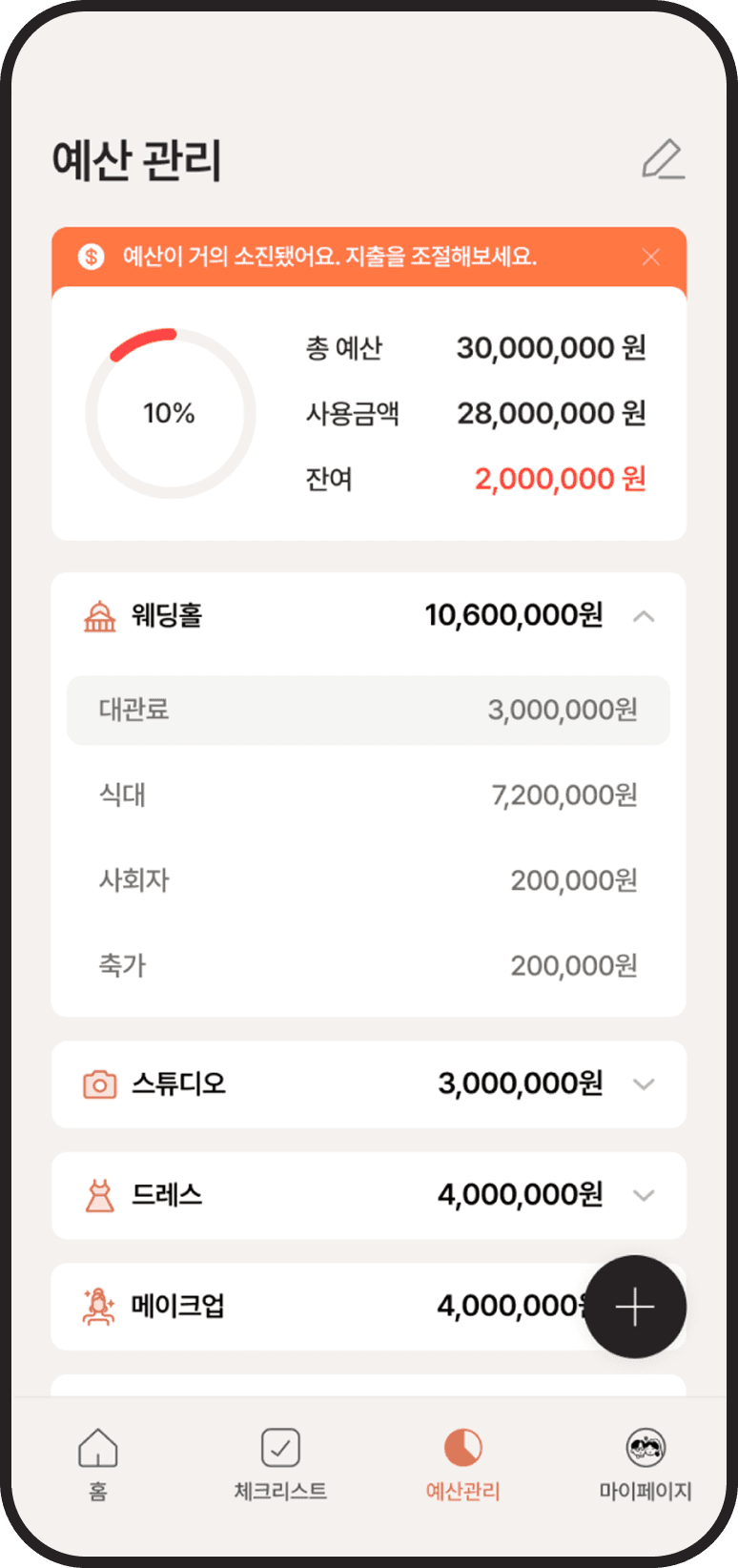The height and width of the screenshot is (1568, 738).
Task: Click the 예산관리 pie chart nav icon
Action: pos(461,1448)
